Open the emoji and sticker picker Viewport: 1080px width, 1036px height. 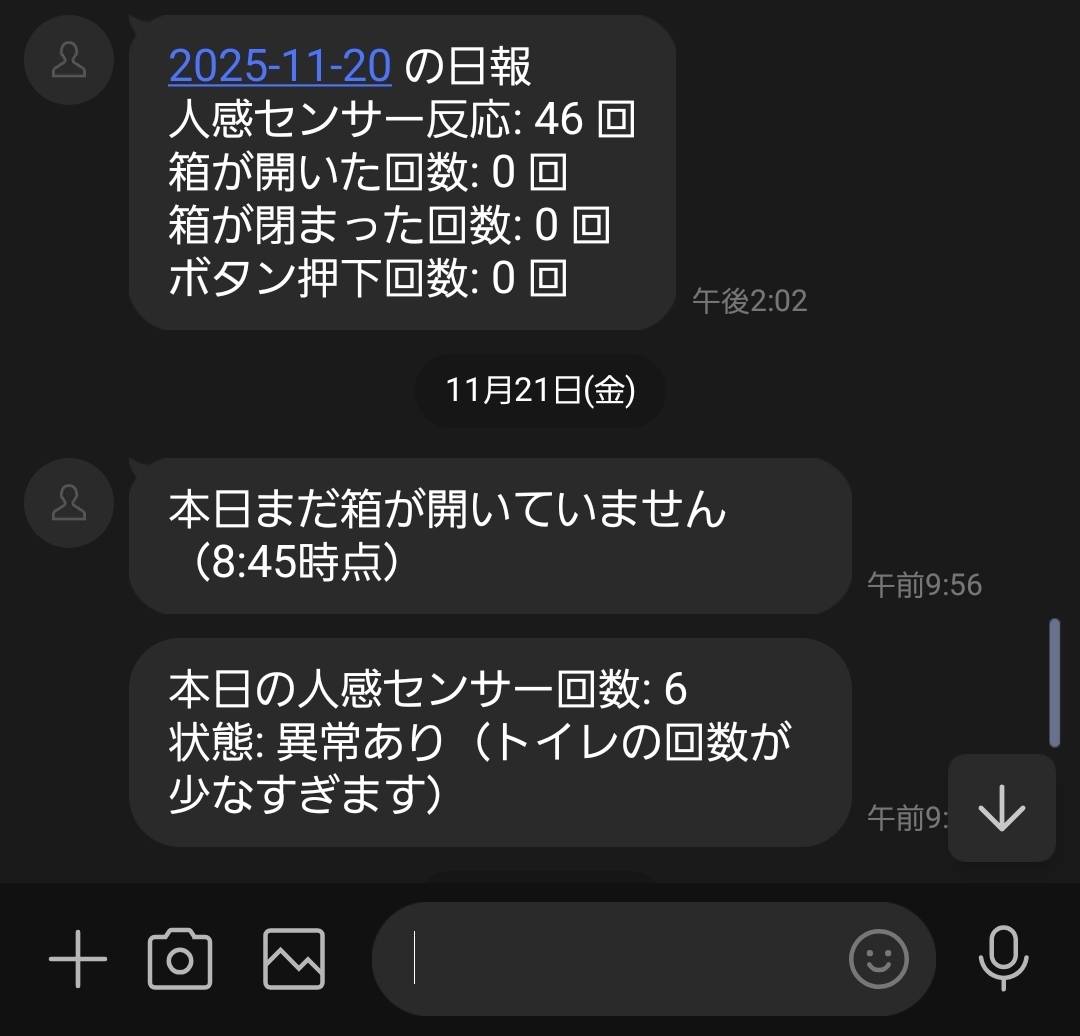pyautogui.click(x=879, y=959)
